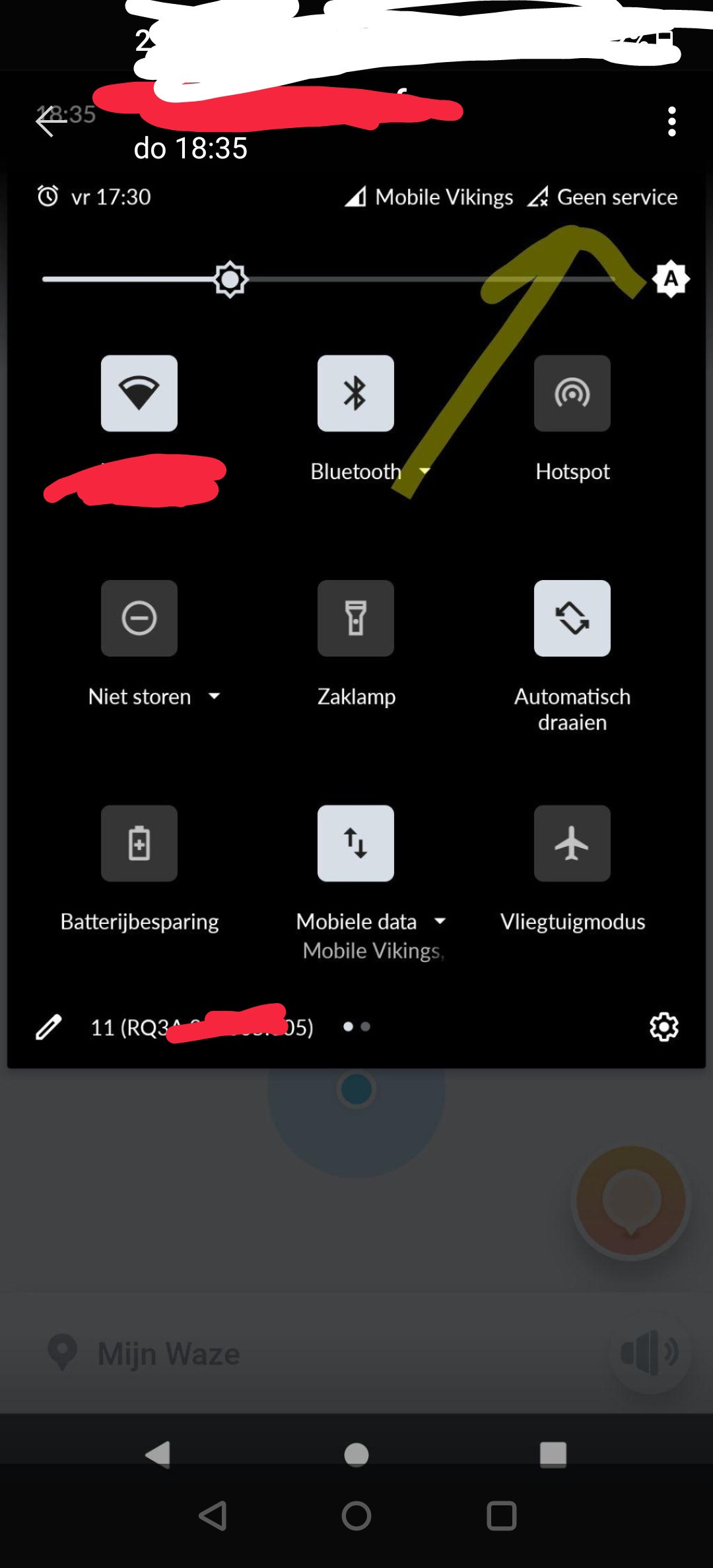Turn off Mobiele data
Image resolution: width=713 pixels, height=1568 pixels.
(355, 843)
